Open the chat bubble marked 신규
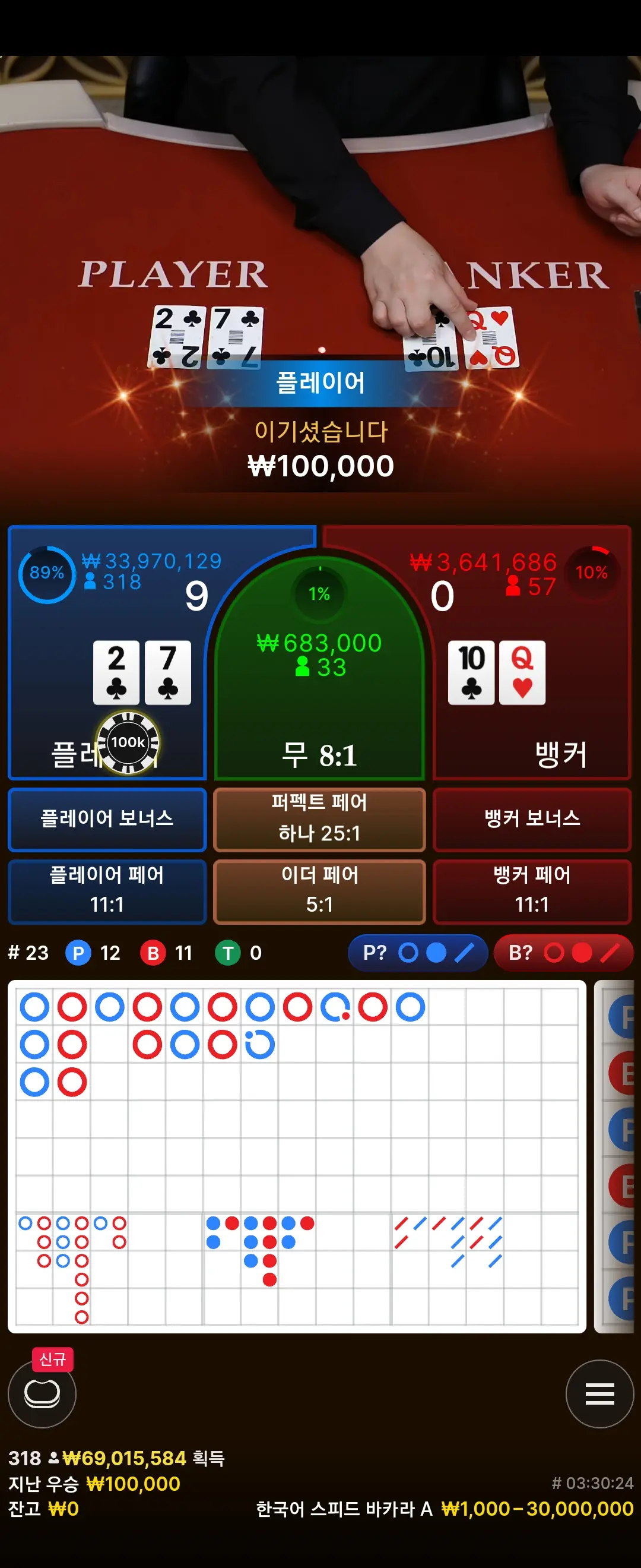Viewport: 641px width, 1568px height. (x=42, y=1393)
